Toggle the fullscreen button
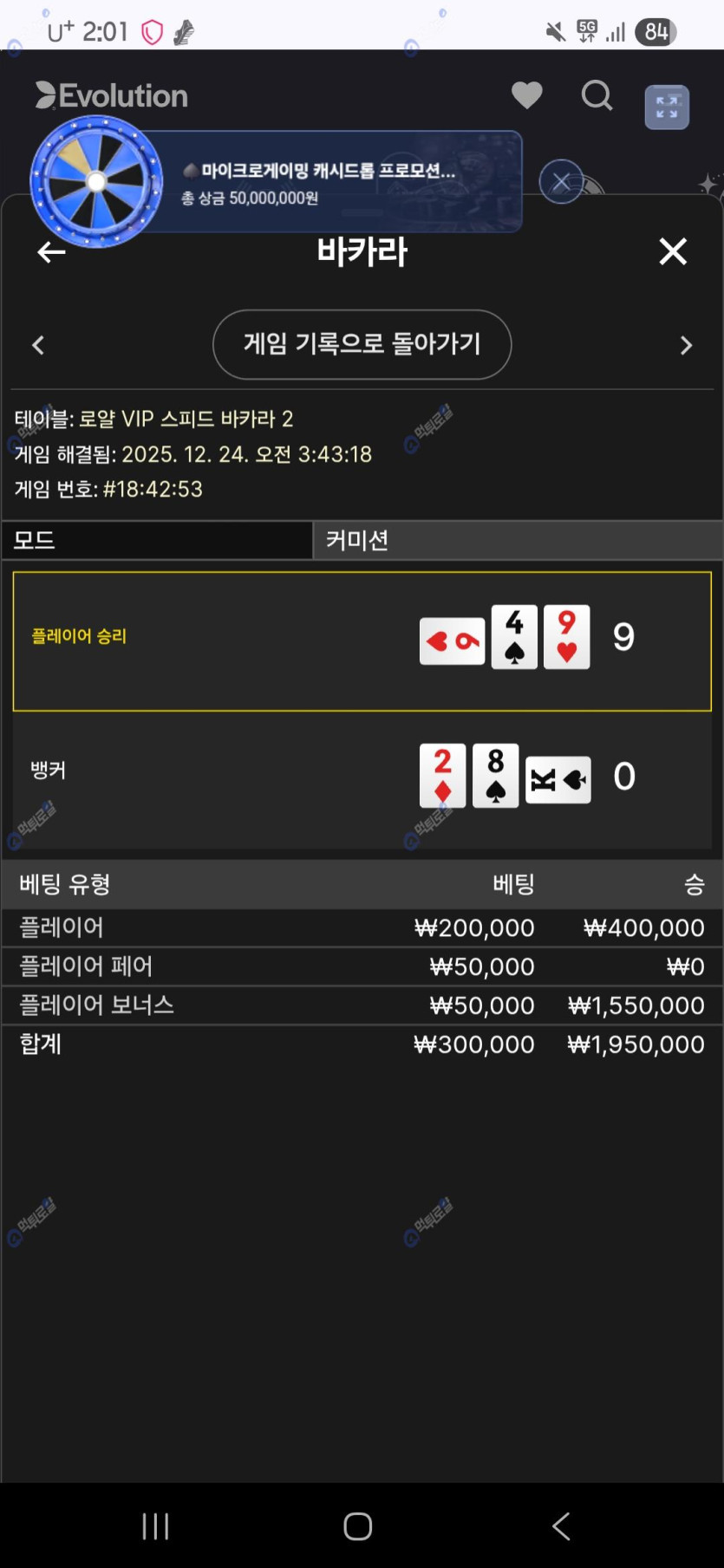Image resolution: width=724 pixels, height=1568 pixels. pyautogui.click(x=667, y=107)
